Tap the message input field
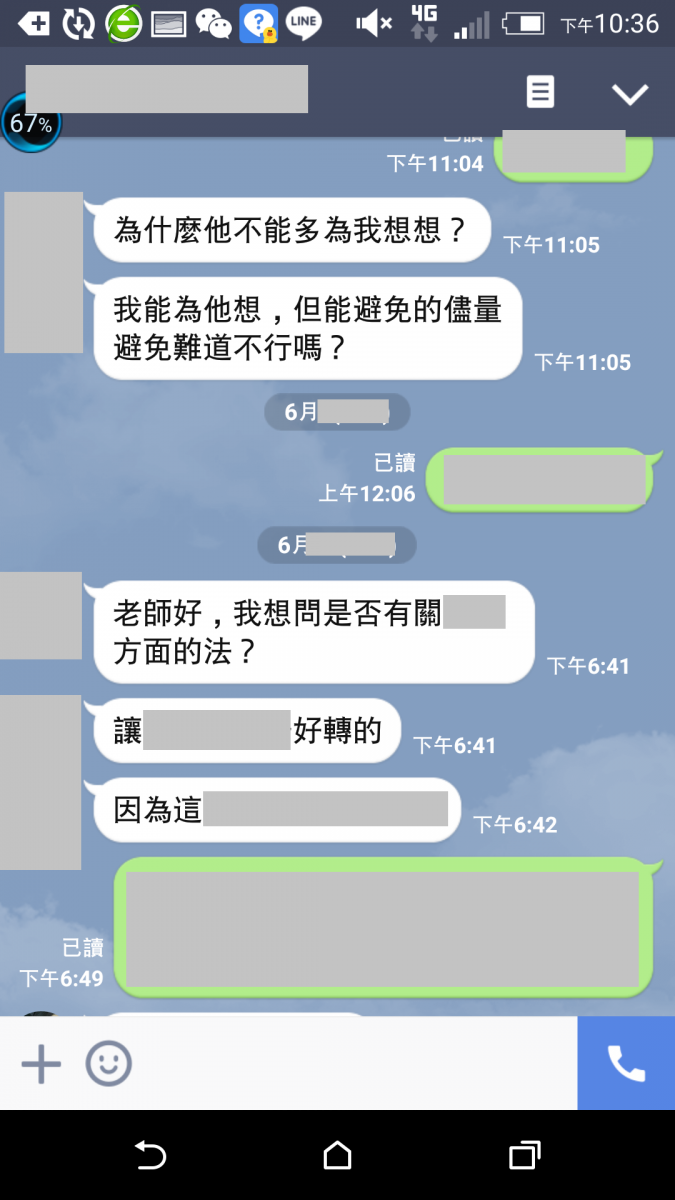 (x=350, y=1064)
